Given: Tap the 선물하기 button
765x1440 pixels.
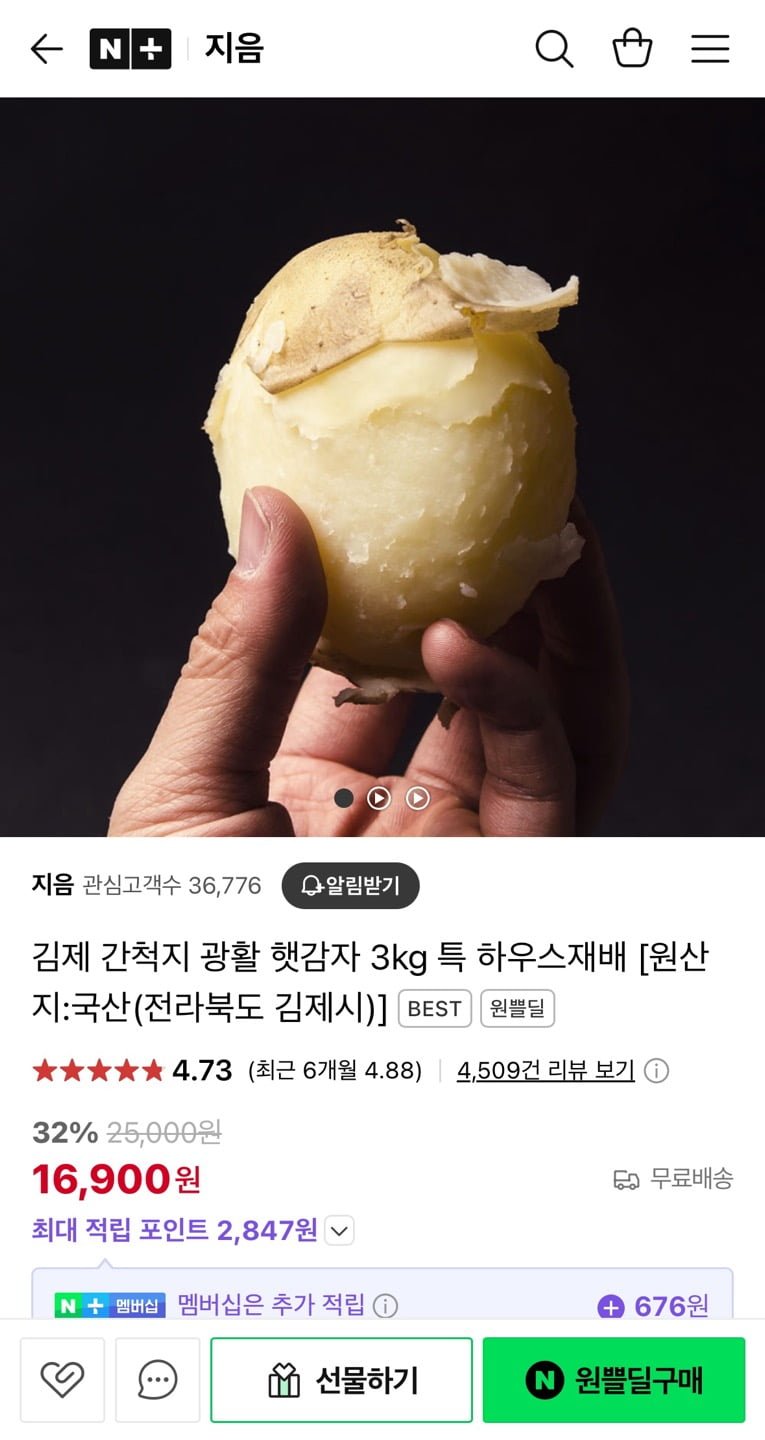Looking at the screenshot, I should coord(341,1380).
